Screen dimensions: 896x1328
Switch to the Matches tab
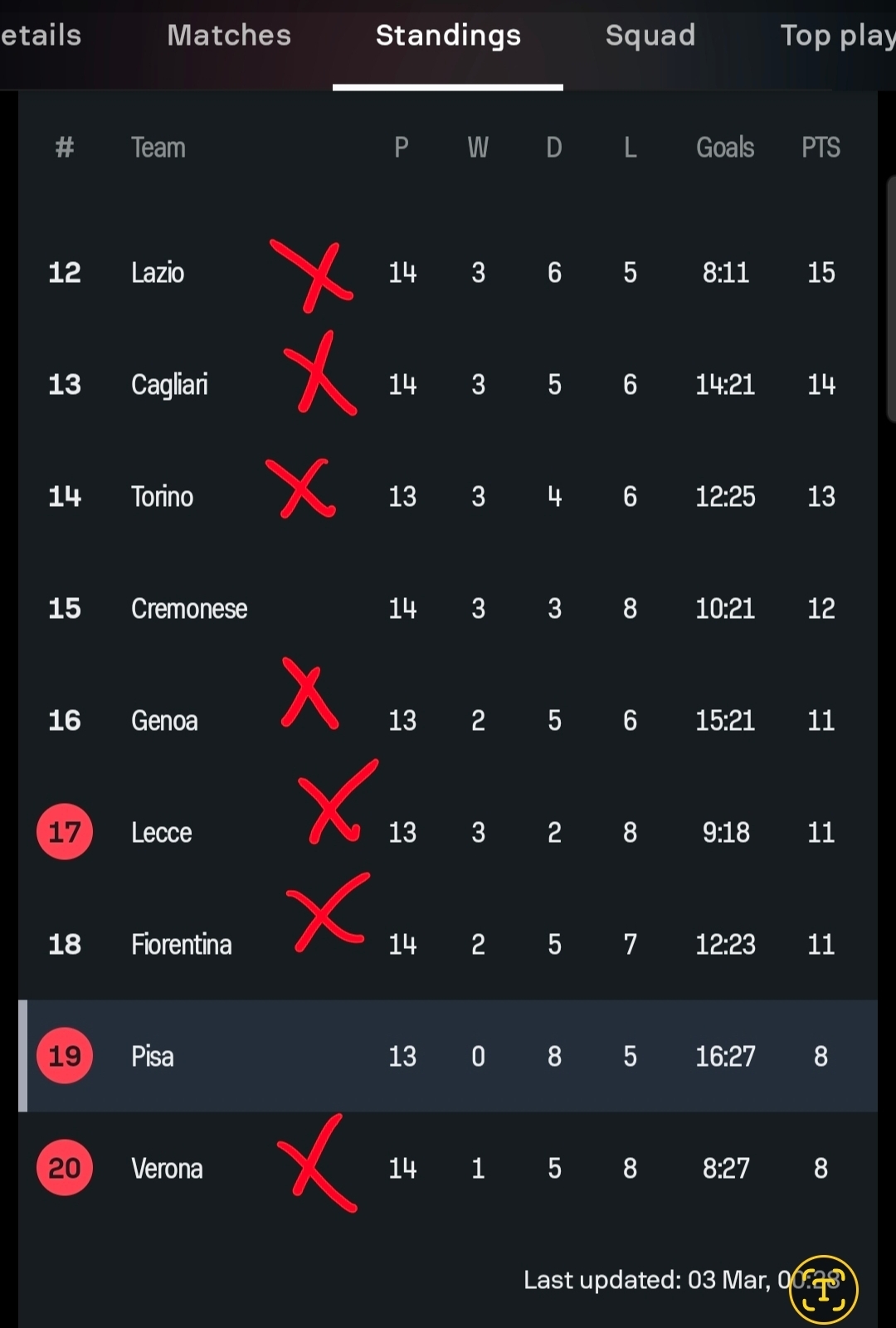click(x=229, y=36)
